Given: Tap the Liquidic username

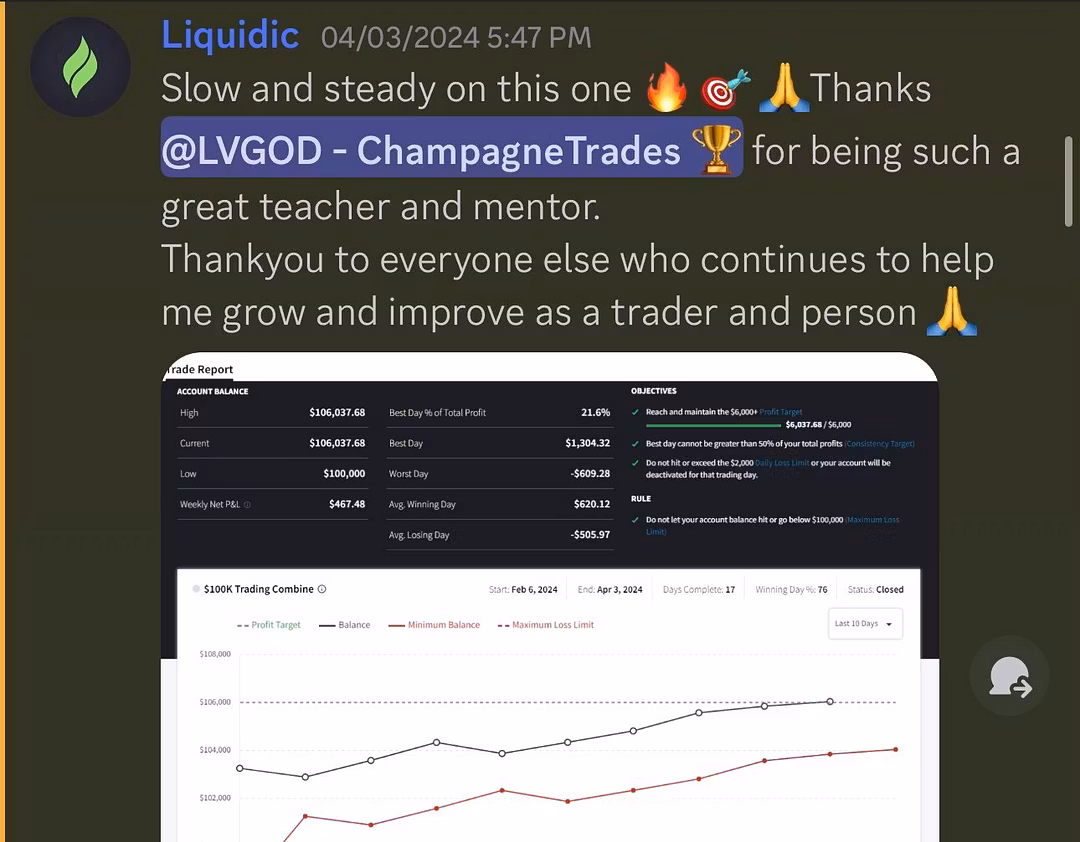Looking at the screenshot, I should (230, 36).
